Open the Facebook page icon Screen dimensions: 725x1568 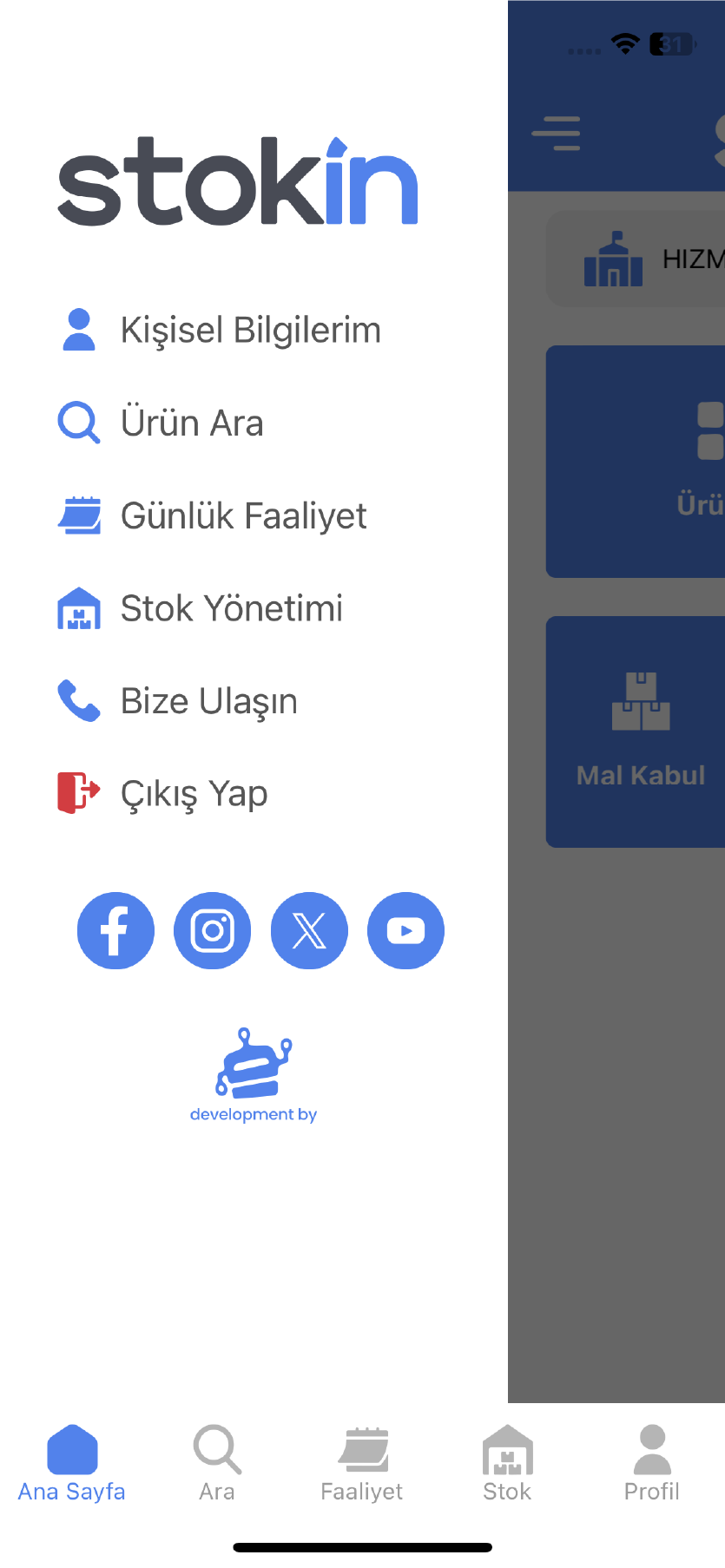click(115, 931)
